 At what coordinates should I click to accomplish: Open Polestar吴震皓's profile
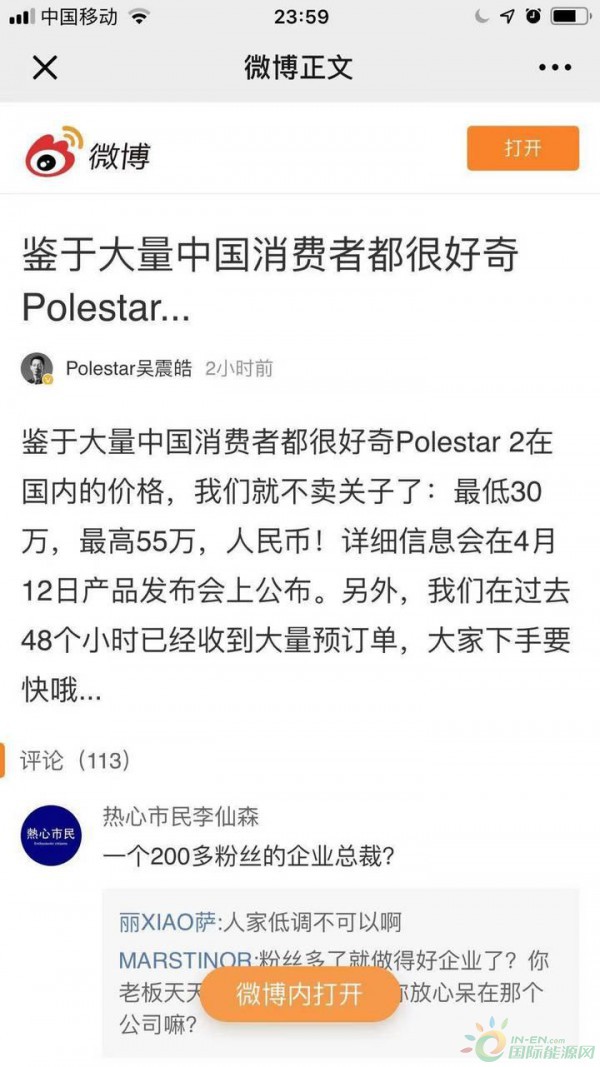(127, 368)
